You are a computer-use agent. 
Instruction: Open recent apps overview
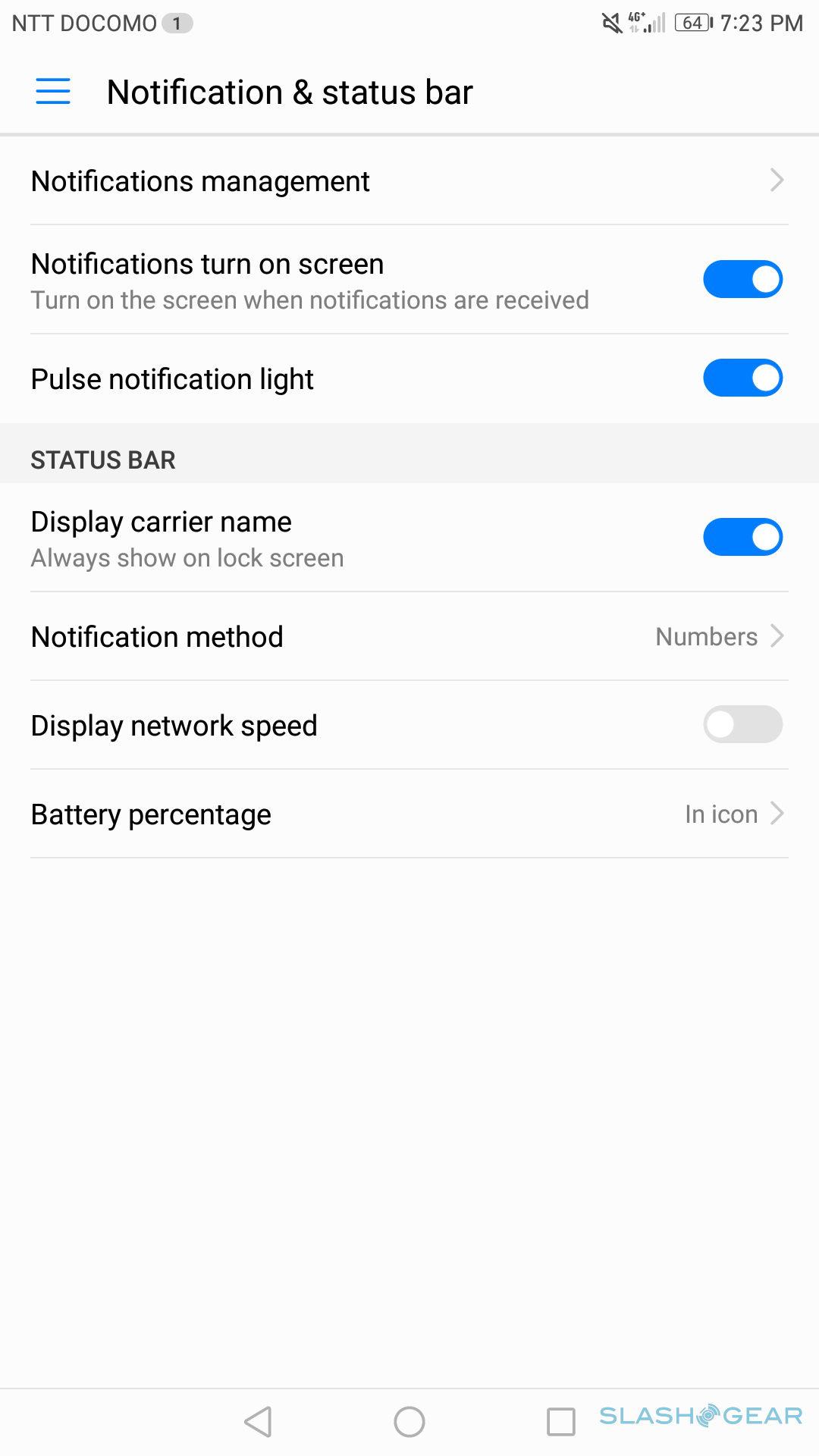coord(560,1422)
